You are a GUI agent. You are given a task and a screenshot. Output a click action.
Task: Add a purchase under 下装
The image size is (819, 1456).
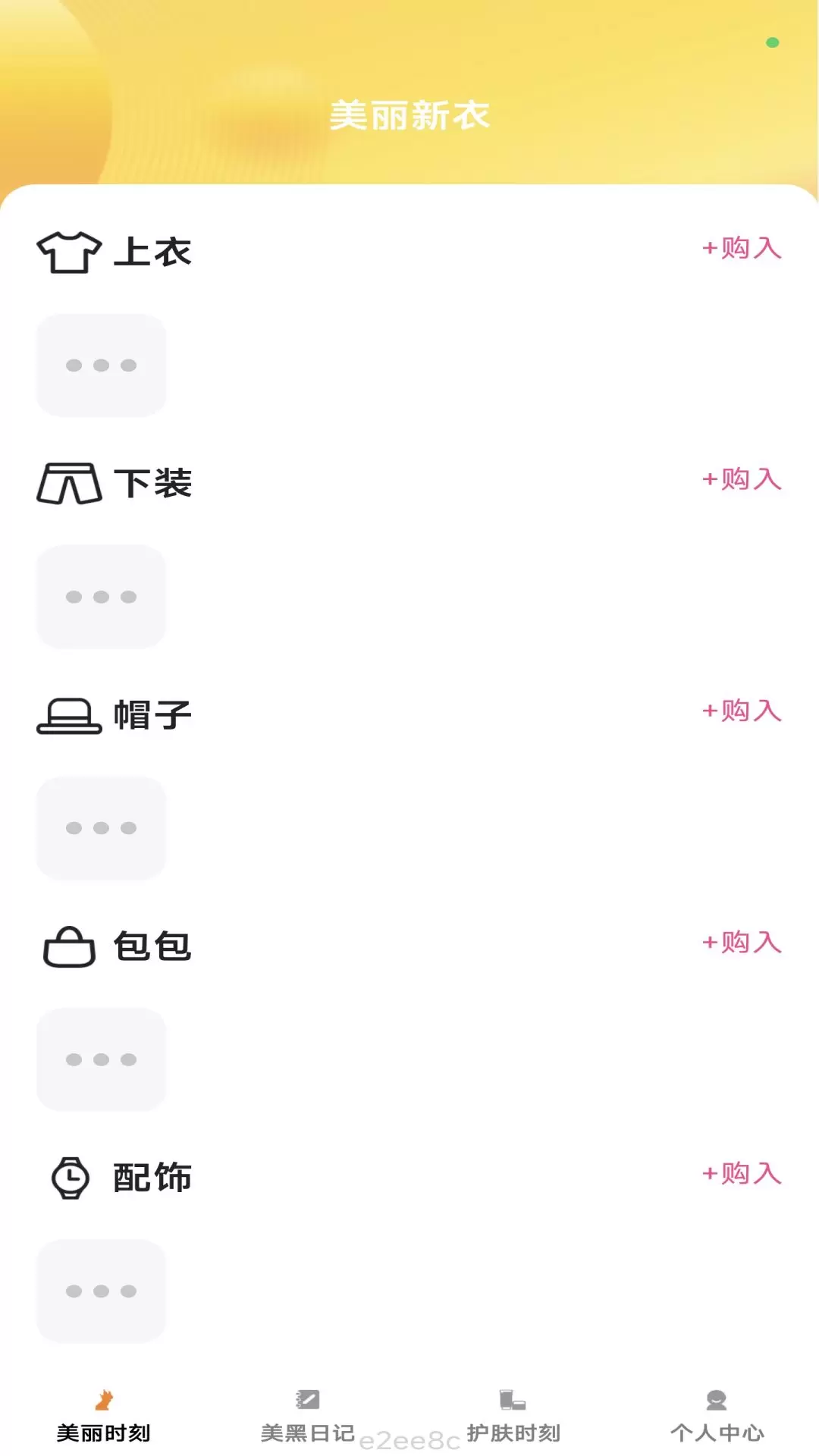[742, 479]
